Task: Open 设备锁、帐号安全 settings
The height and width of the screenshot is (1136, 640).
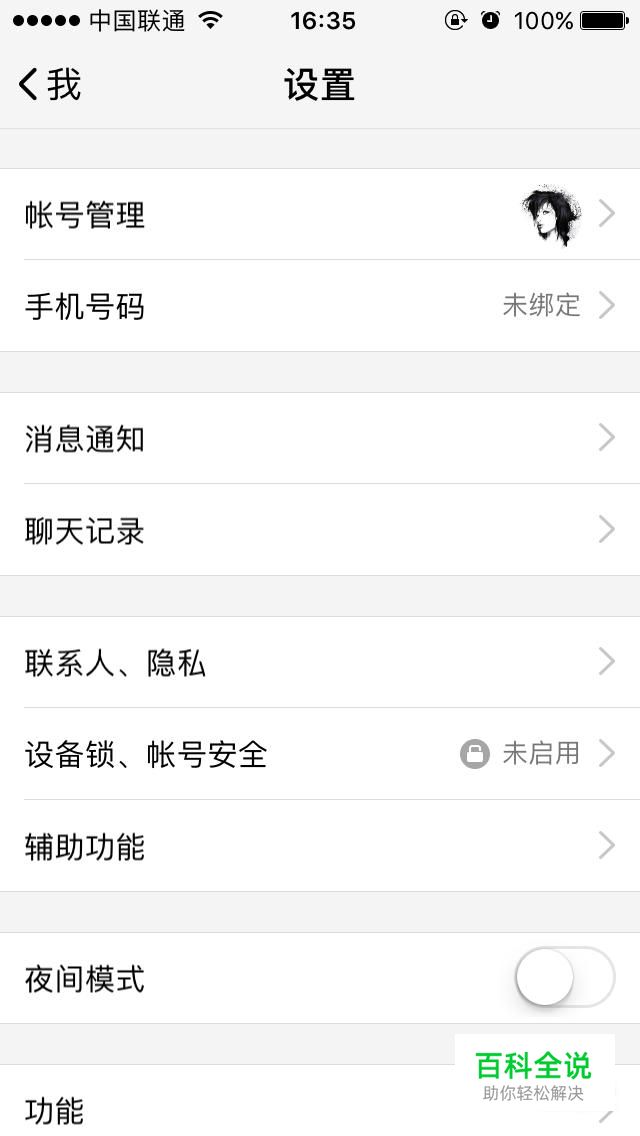Action: point(320,753)
